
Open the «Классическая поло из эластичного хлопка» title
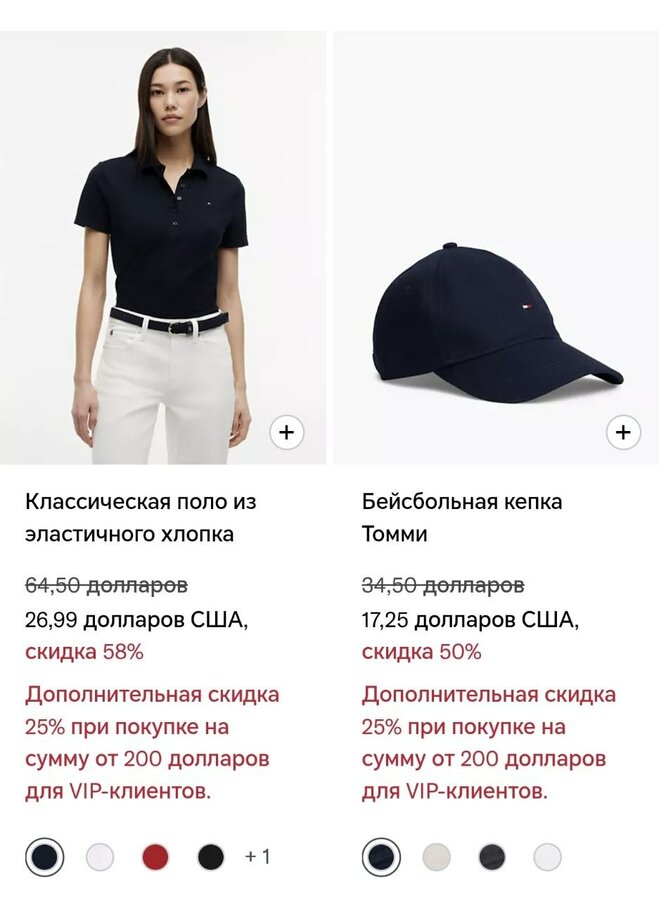coord(140,518)
